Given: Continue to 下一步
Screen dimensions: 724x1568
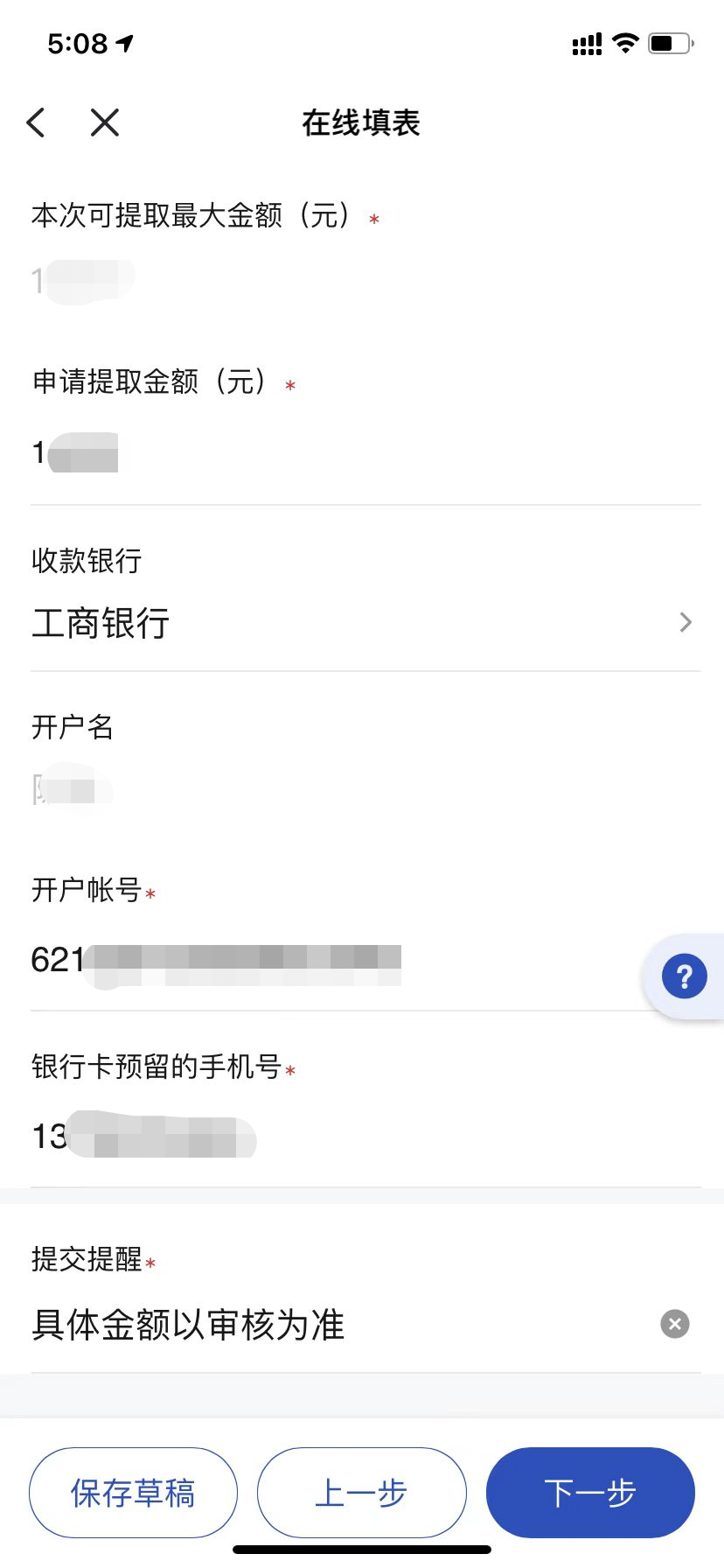Looking at the screenshot, I should pos(590,1493).
